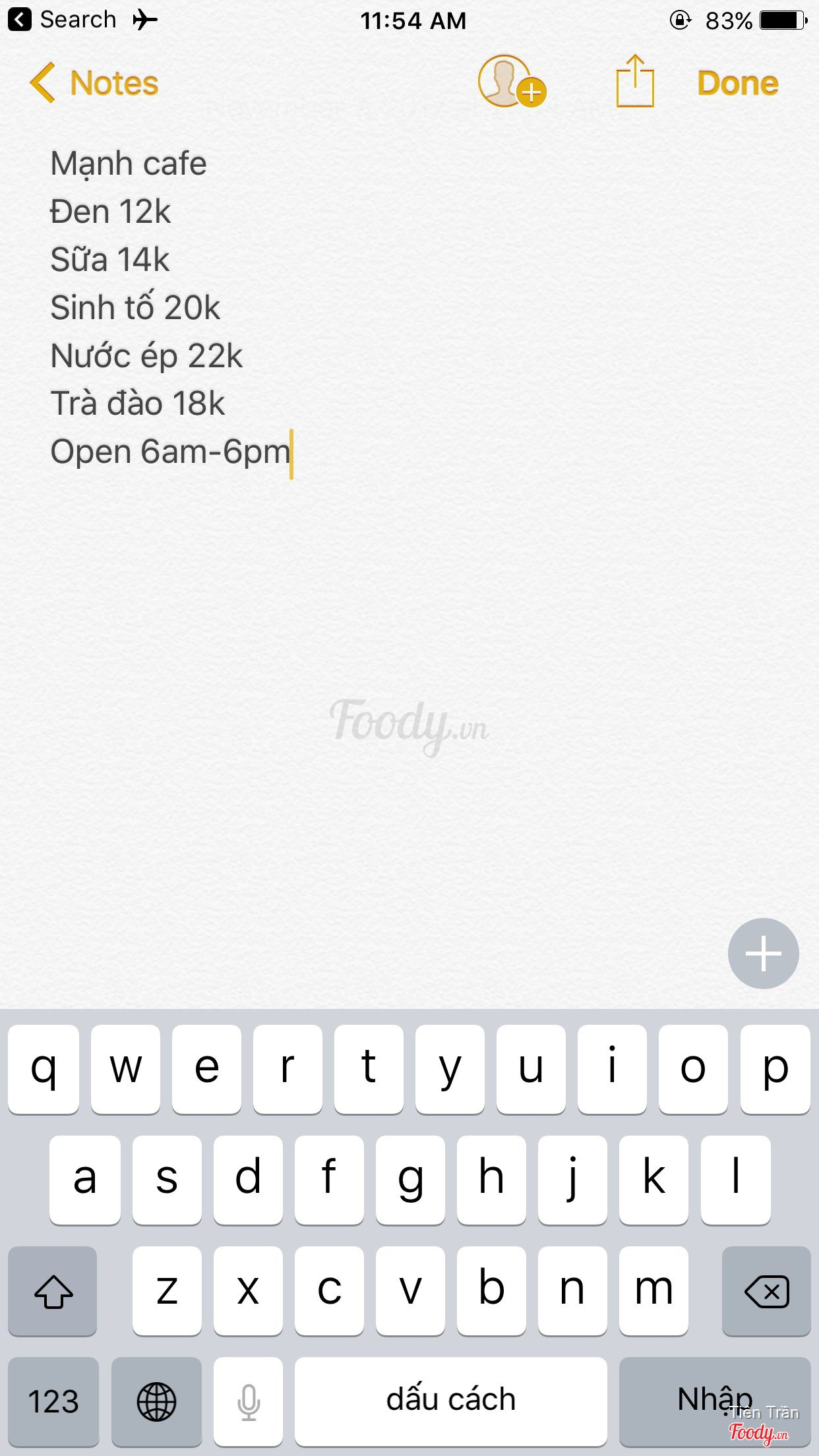
Task: Open the share sheet icon
Action: [x=634, y=82]
